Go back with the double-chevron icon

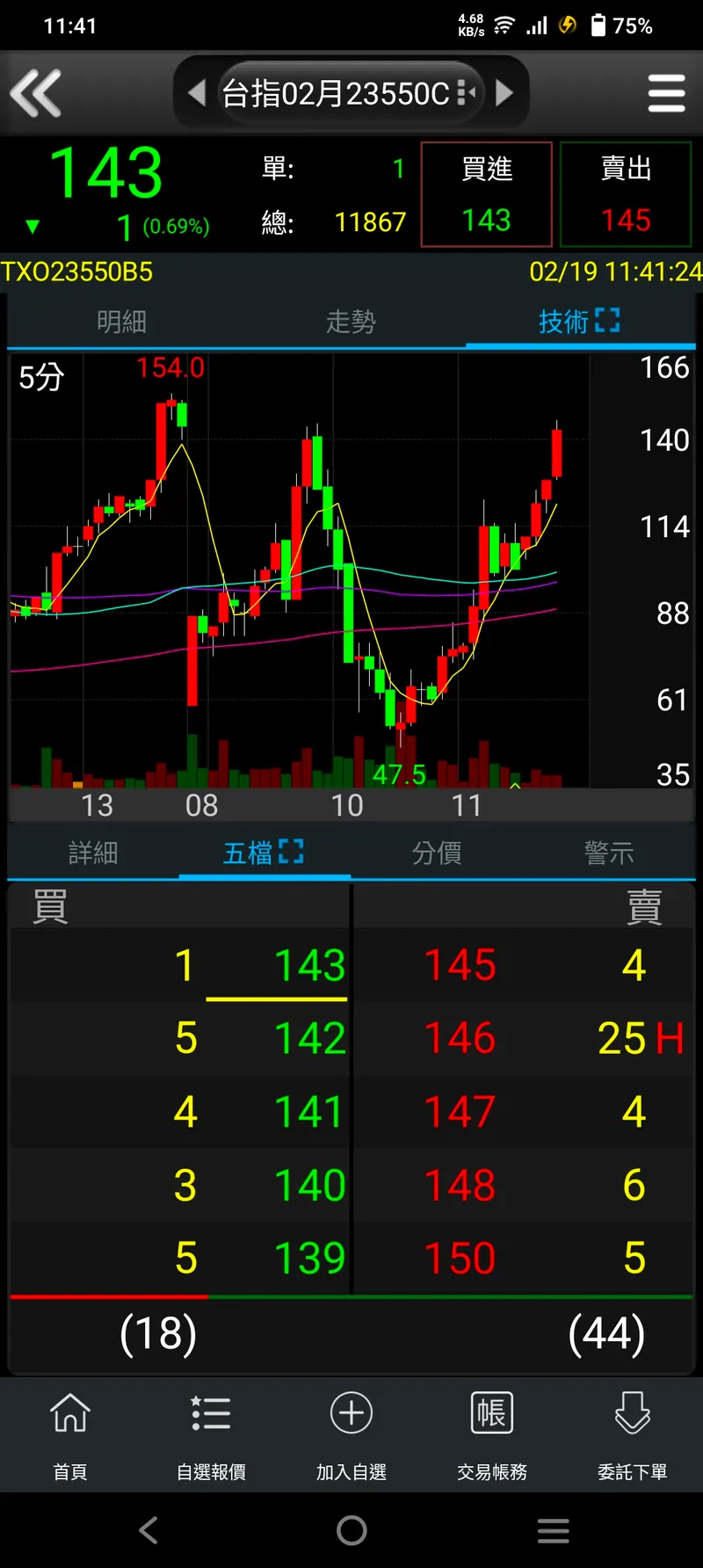(36, 93)
